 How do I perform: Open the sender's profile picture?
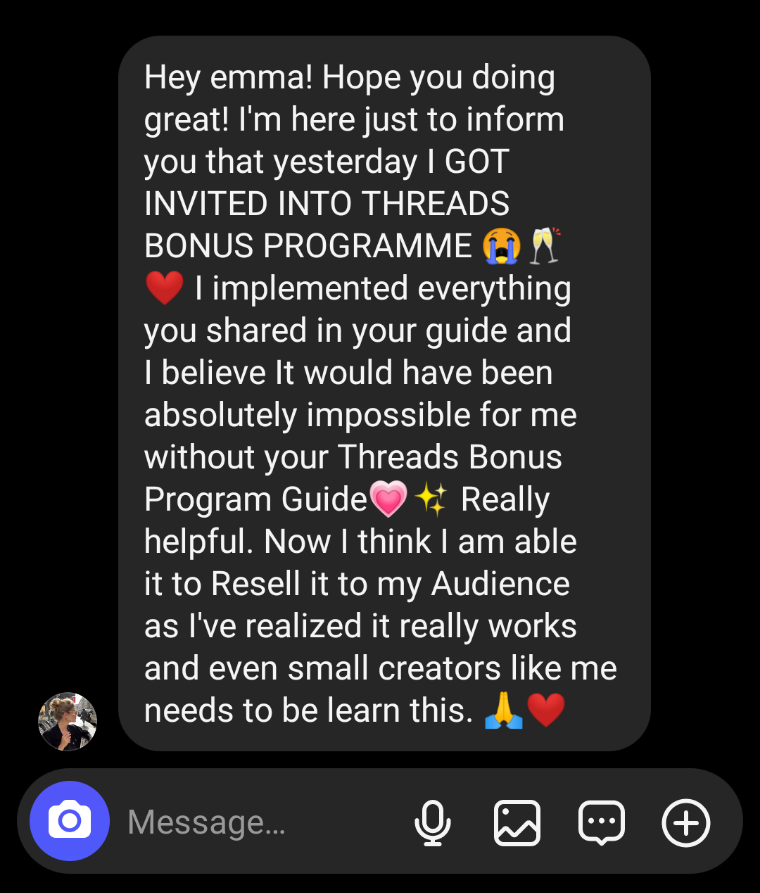click(68, 721)
